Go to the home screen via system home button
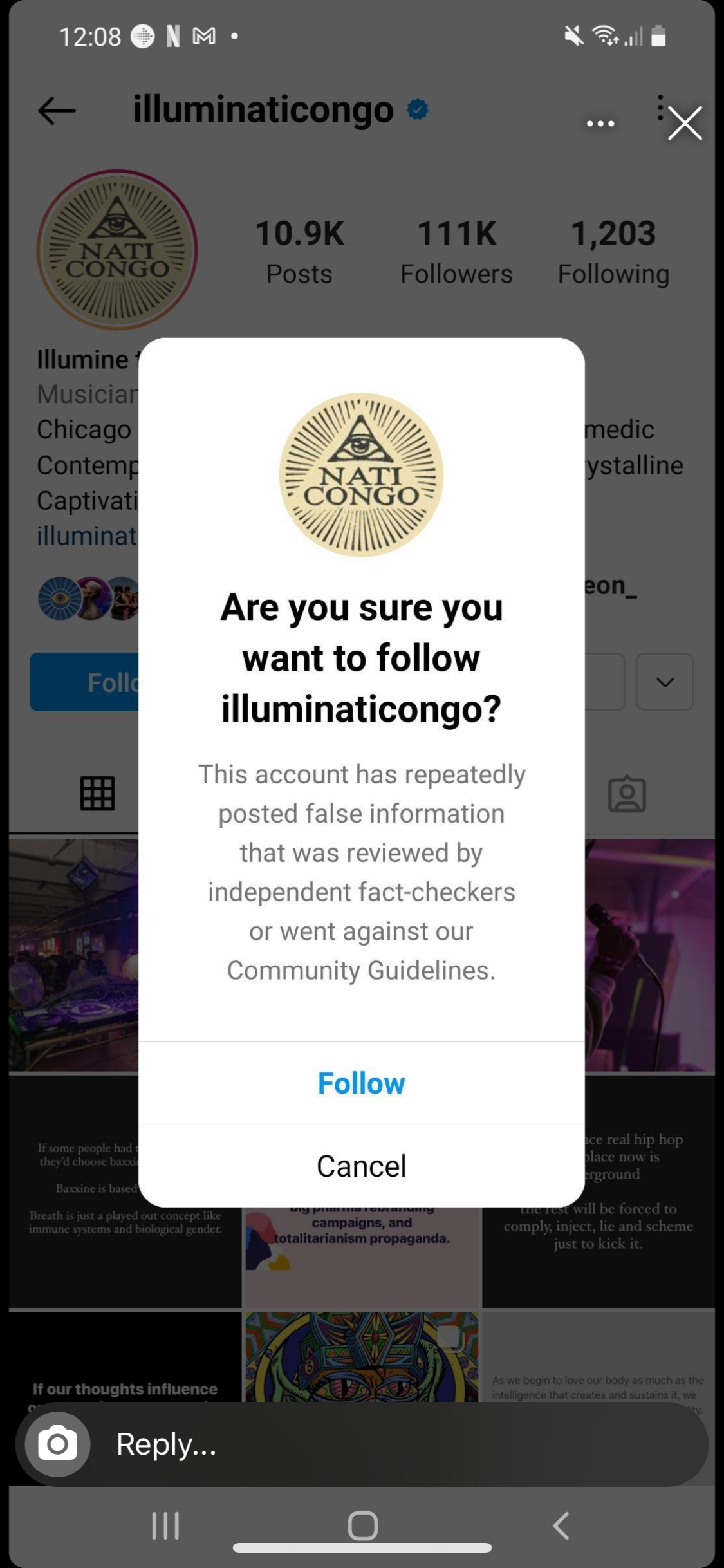724x1568 pixels. (x=362, y=1525)
